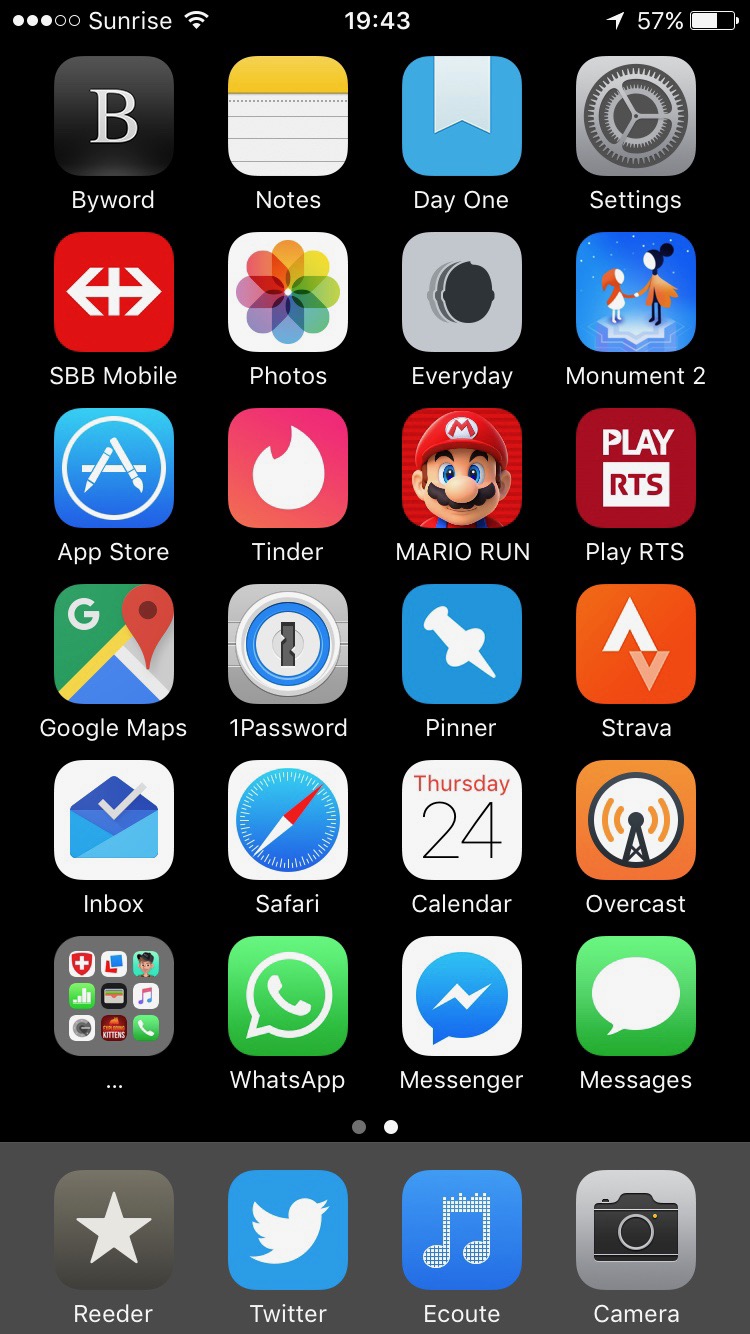Open the Photos app
750x1334 pixels.
288,292
